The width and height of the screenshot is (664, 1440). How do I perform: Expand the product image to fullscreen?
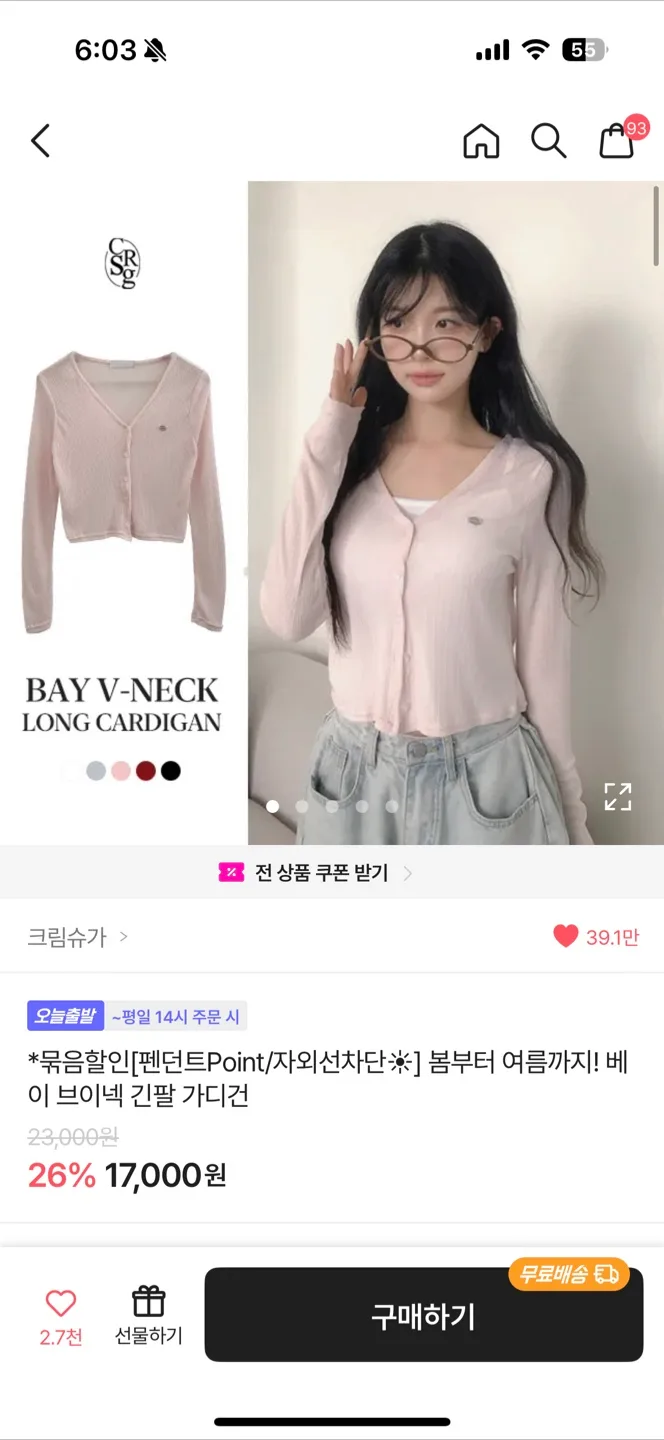(x=618, y=797)
